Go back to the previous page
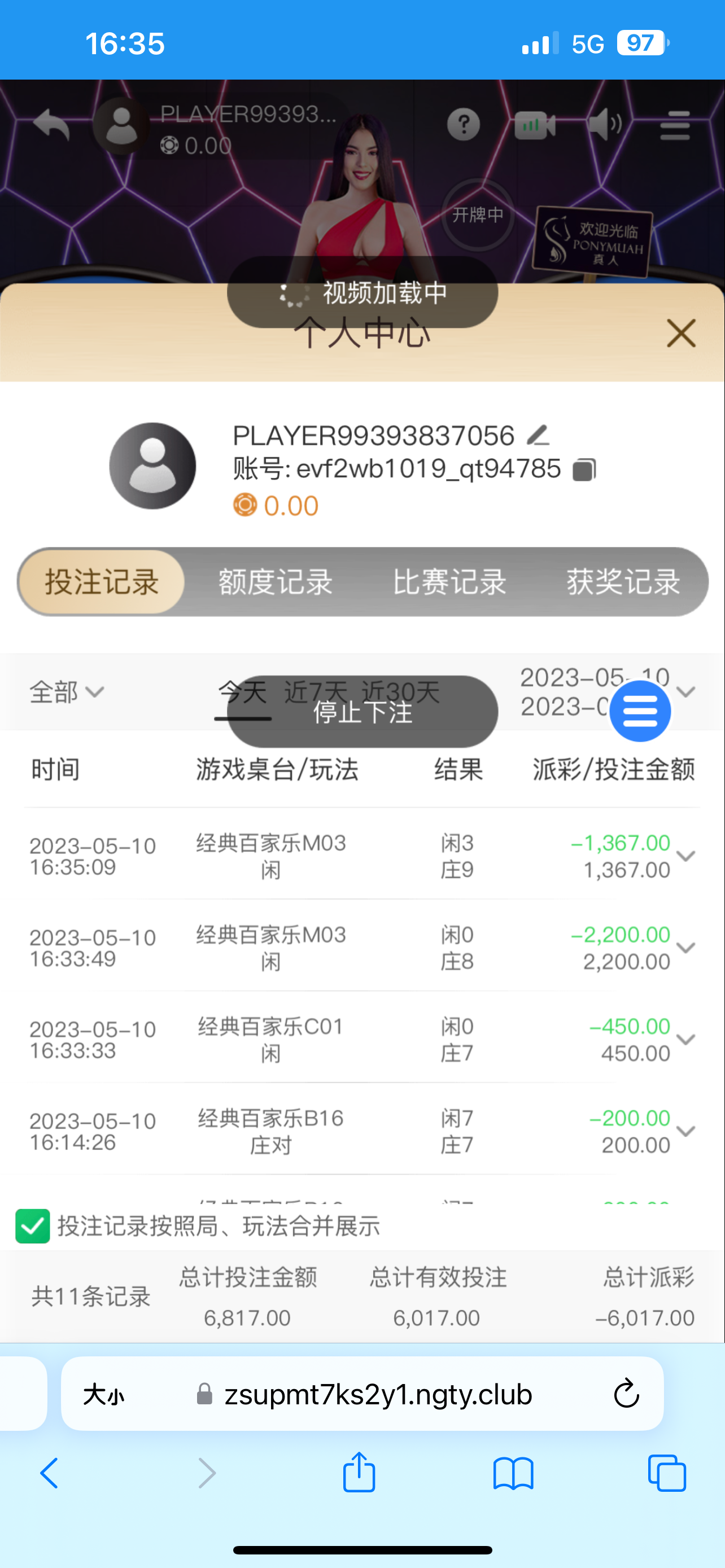This screenshot has height=1568, width=725. (x=49, y=1473)
